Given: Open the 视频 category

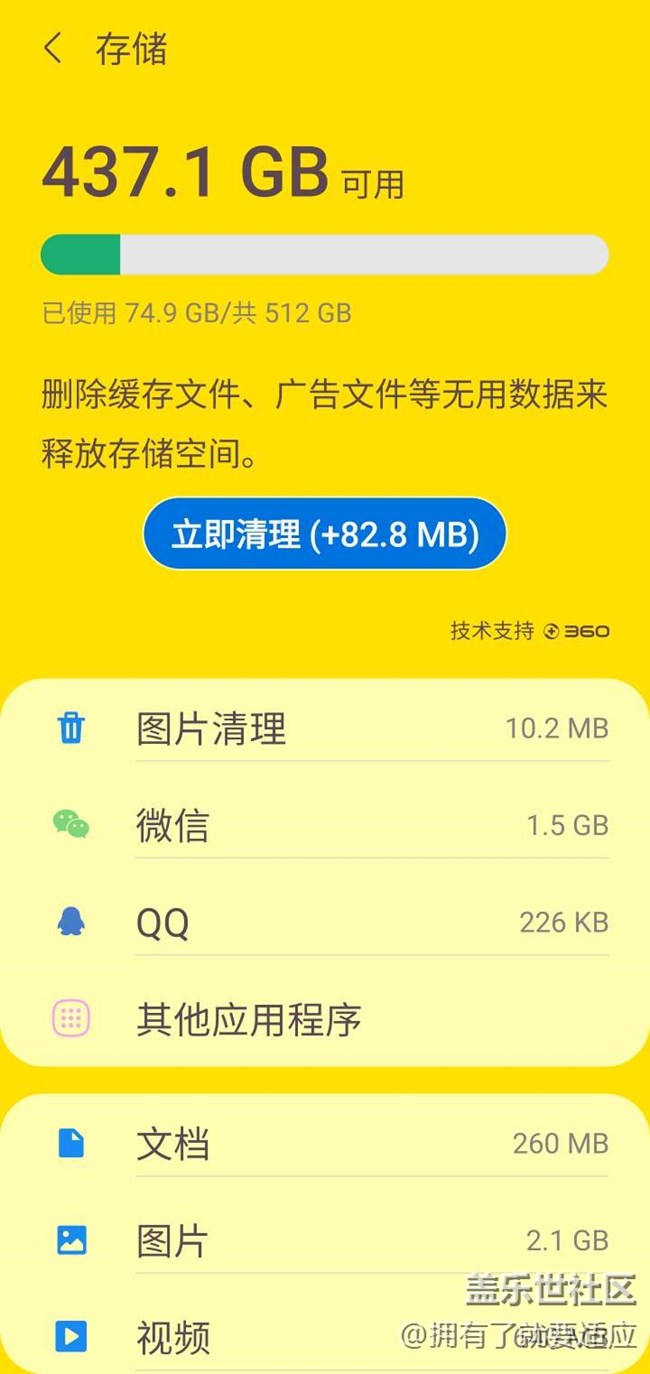Looking at the screenshot, I should pos(325,1335).
